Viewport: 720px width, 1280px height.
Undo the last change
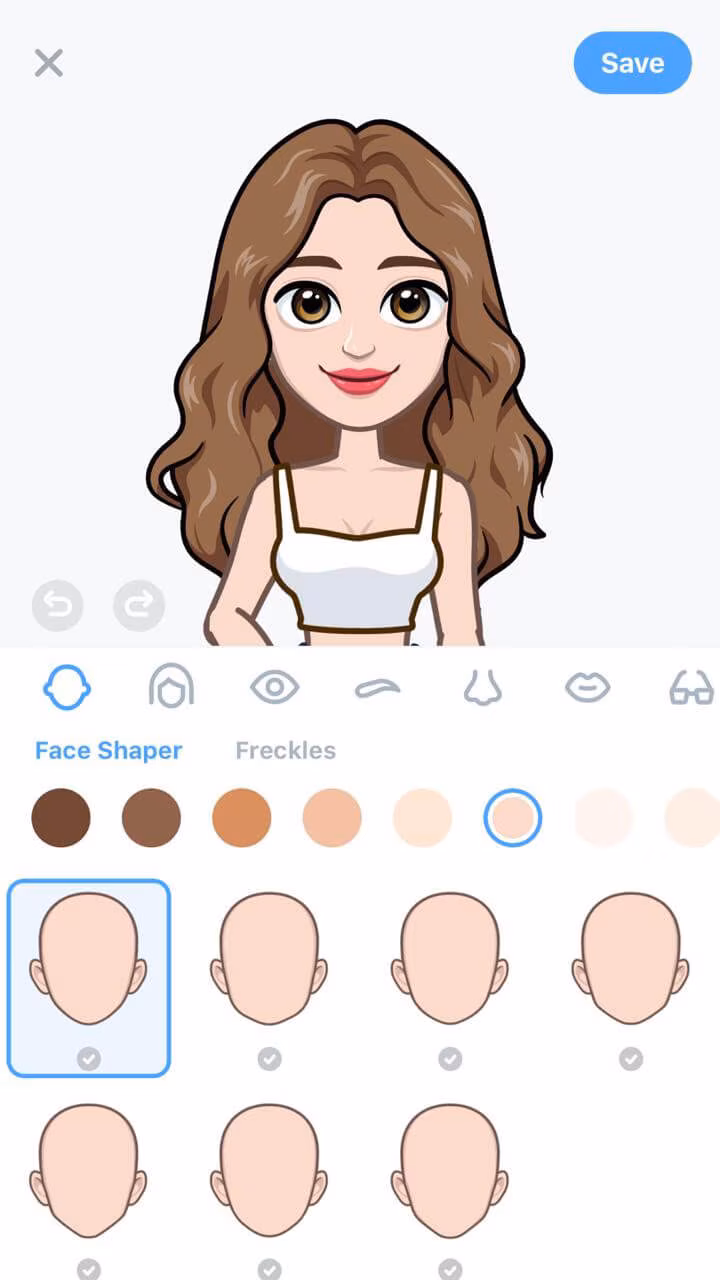(x=58, y=604)
